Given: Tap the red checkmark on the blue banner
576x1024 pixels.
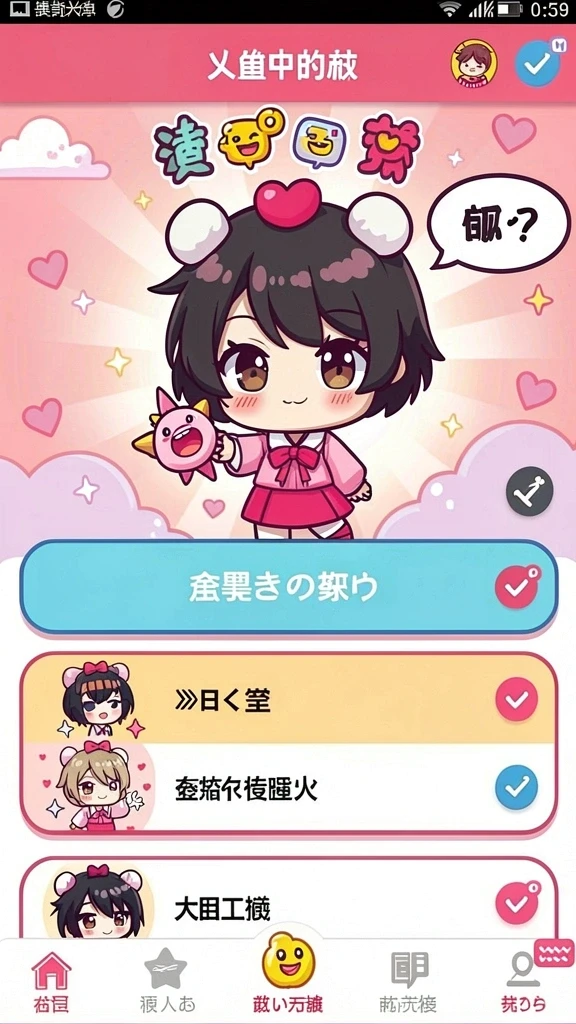Looking at the screenshot, I should [517, 587].
